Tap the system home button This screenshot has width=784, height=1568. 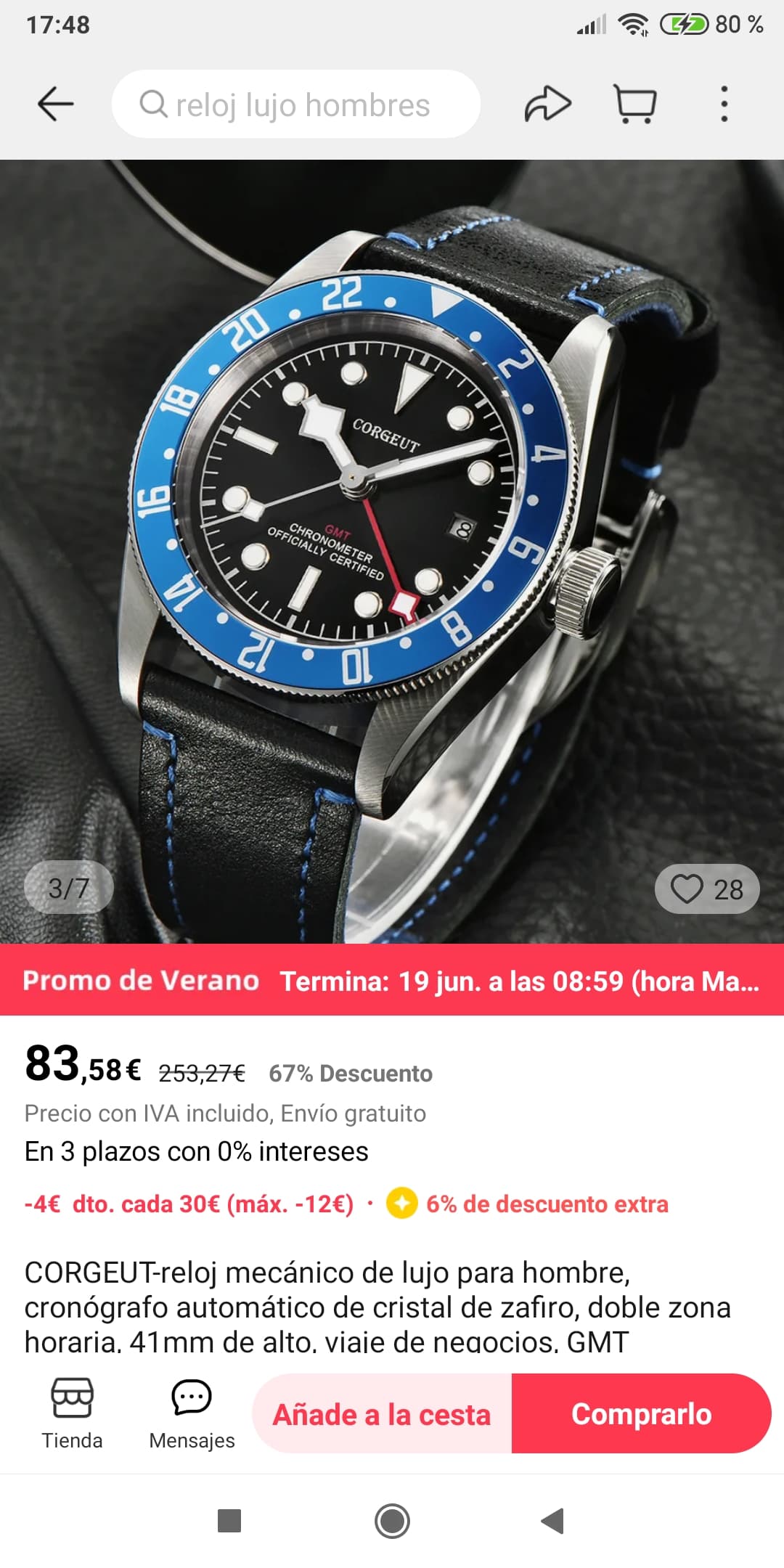point(392,1521)
